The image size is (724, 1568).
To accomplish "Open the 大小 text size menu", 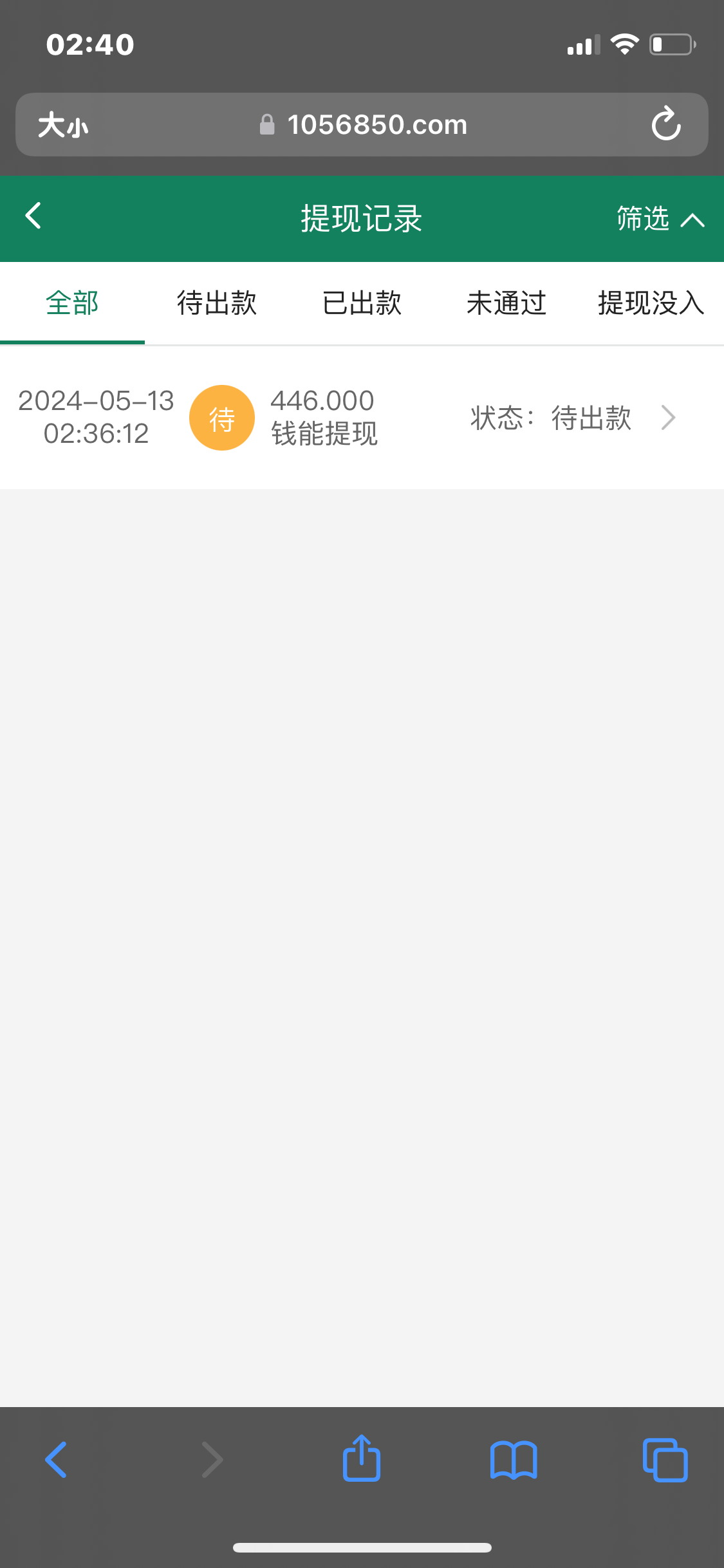I will [63, 125].
